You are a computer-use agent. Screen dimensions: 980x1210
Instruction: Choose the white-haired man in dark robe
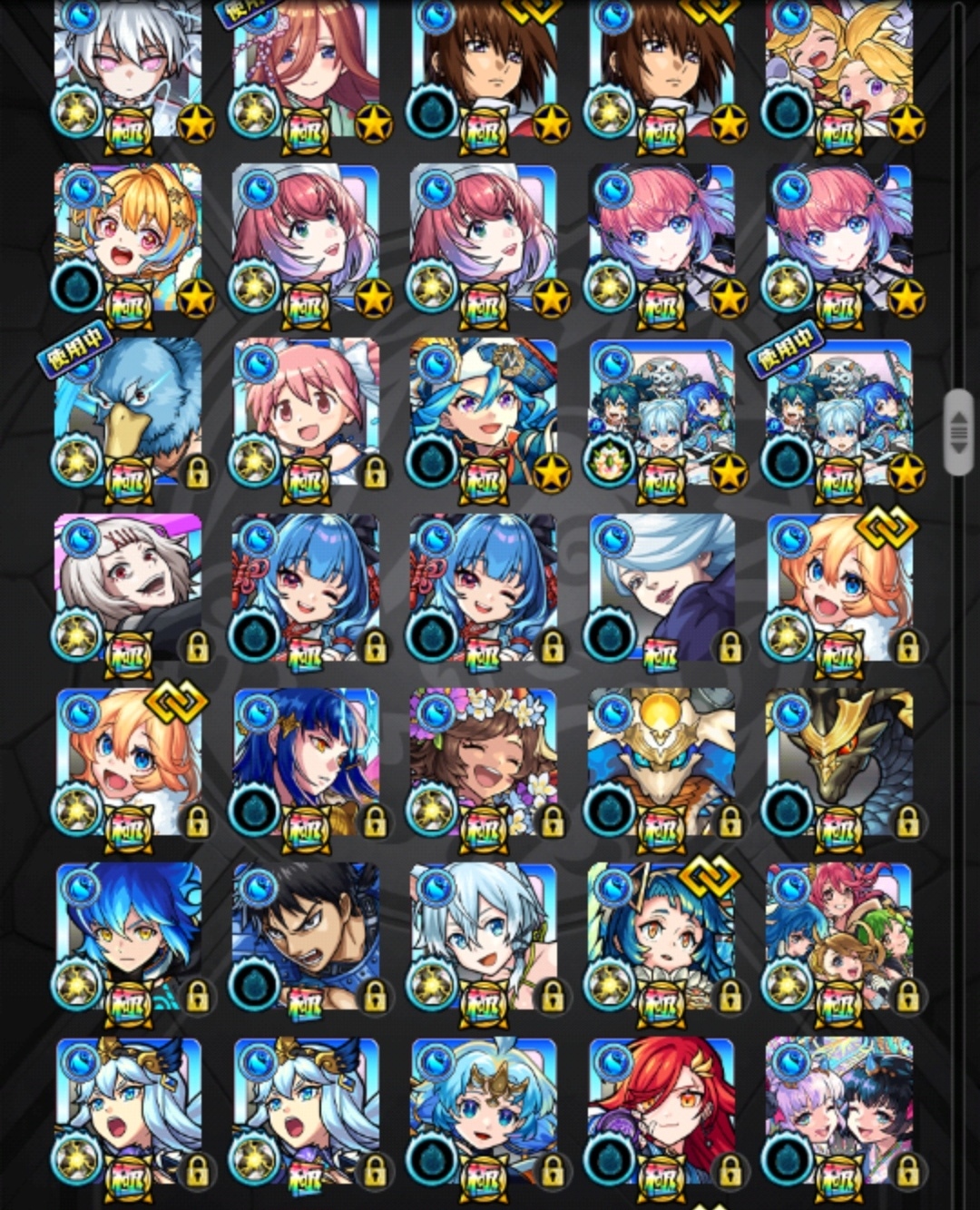[x=661, y=588]
